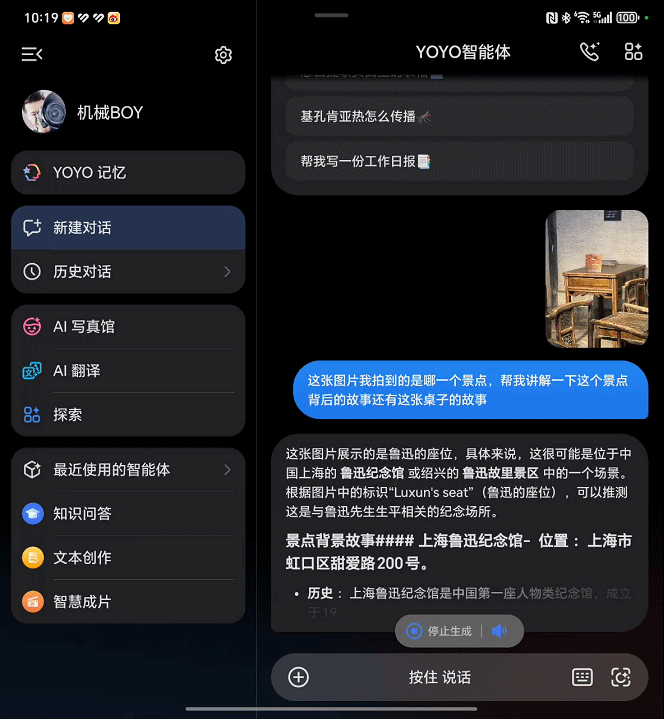Open 历史对话 history list

[x=128, y=272]
